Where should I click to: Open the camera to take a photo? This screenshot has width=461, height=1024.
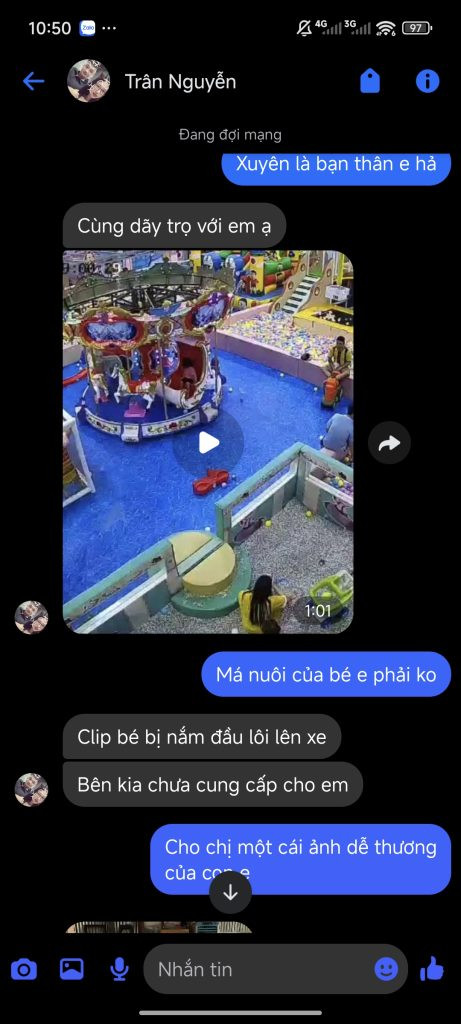(x=24, y=969)
